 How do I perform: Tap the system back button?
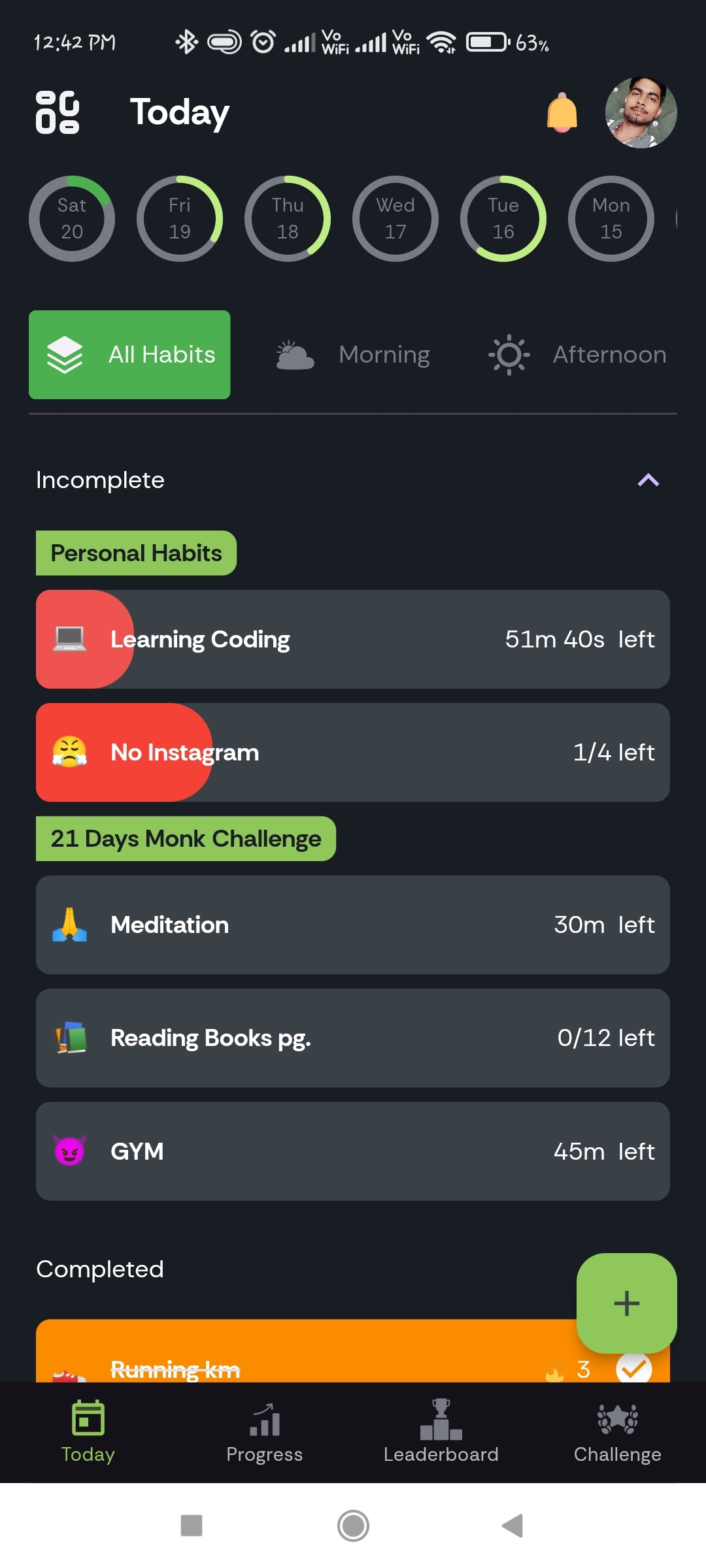(513, 1526)
